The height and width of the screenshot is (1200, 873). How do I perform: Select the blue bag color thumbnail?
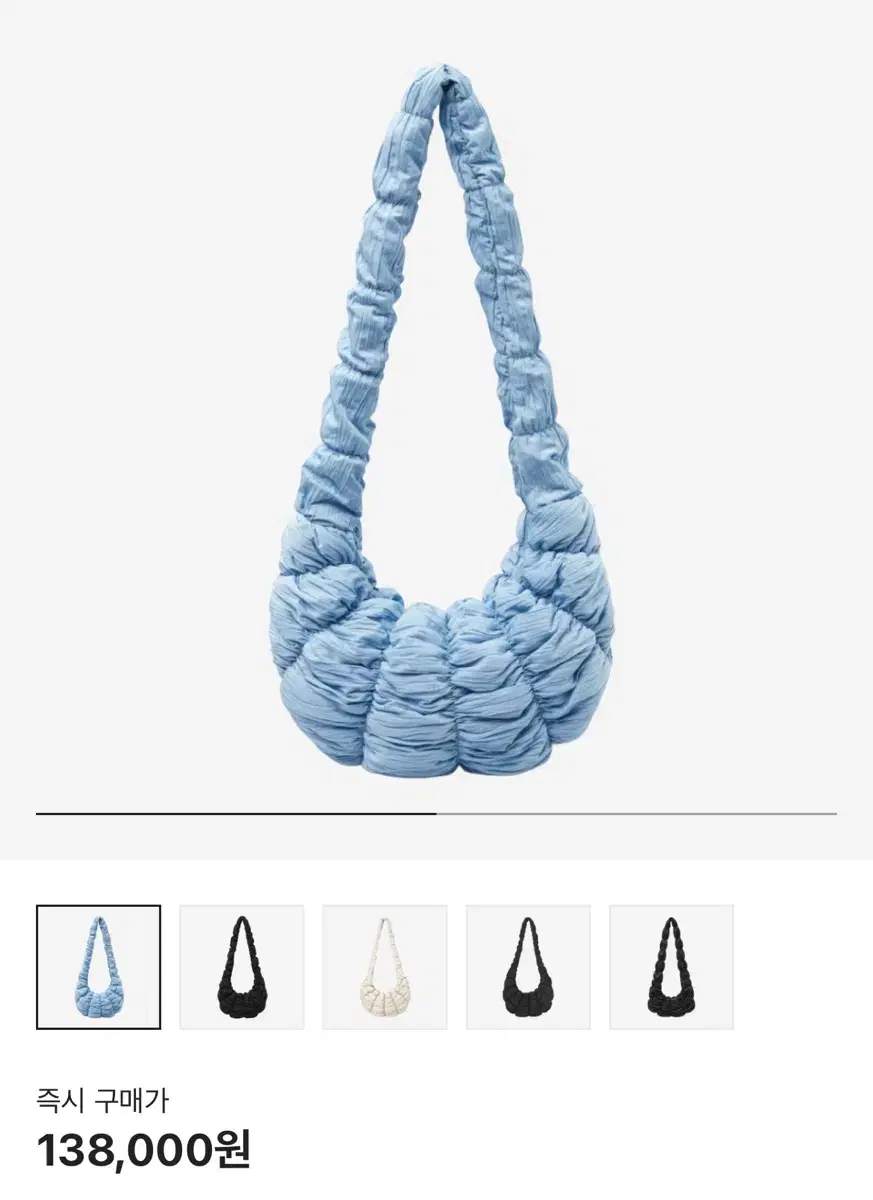pyautogui.click(x=99, y=965)
